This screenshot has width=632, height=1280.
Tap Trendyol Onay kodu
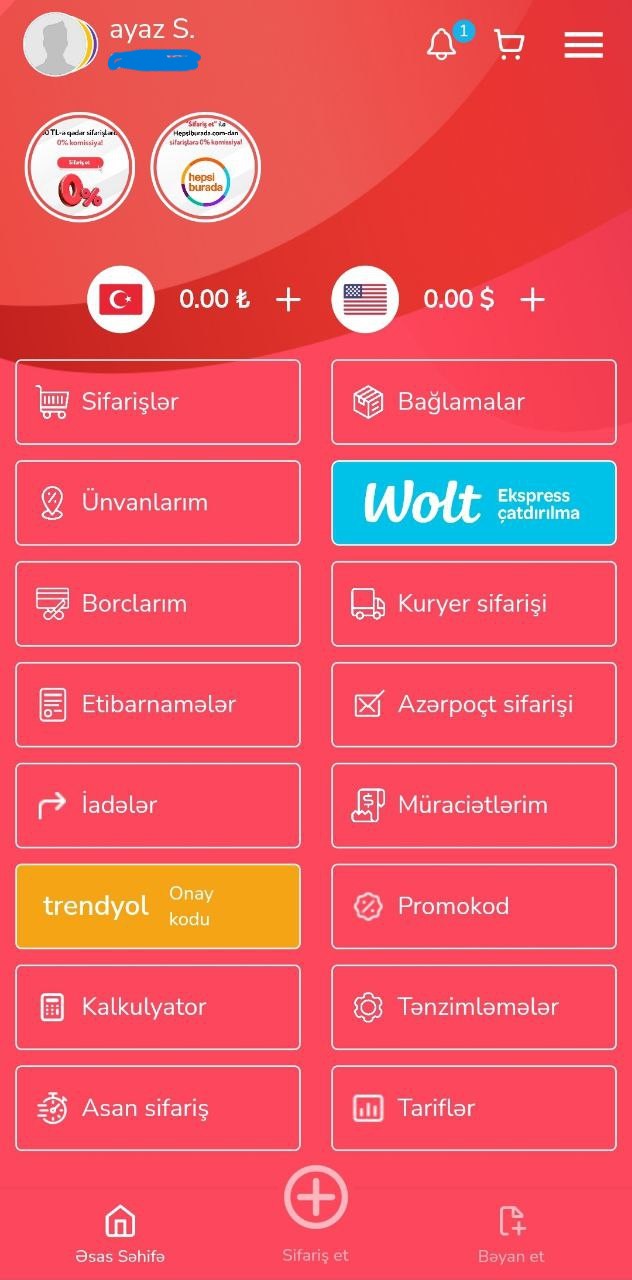point(158,906)
